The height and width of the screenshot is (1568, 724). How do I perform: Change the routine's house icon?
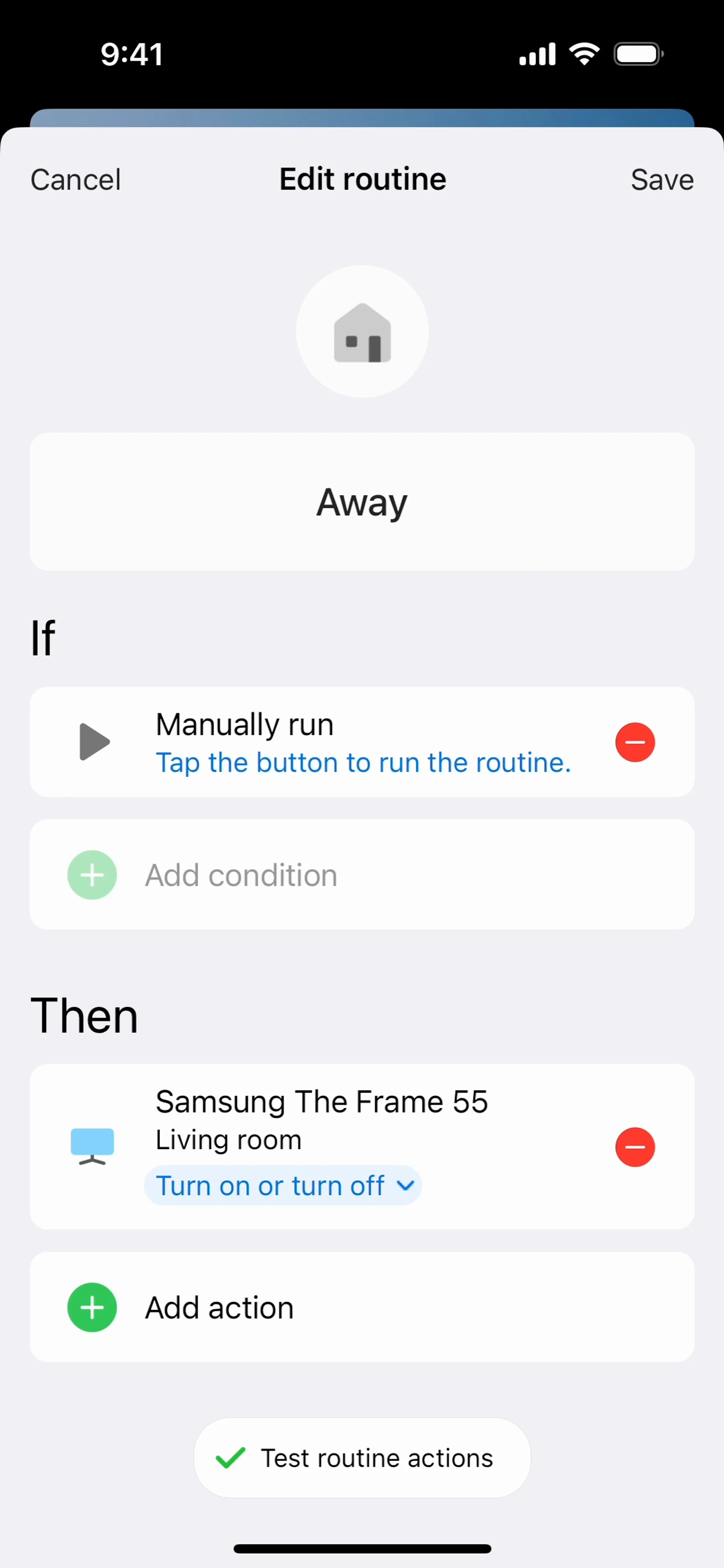tap(362, 332)
